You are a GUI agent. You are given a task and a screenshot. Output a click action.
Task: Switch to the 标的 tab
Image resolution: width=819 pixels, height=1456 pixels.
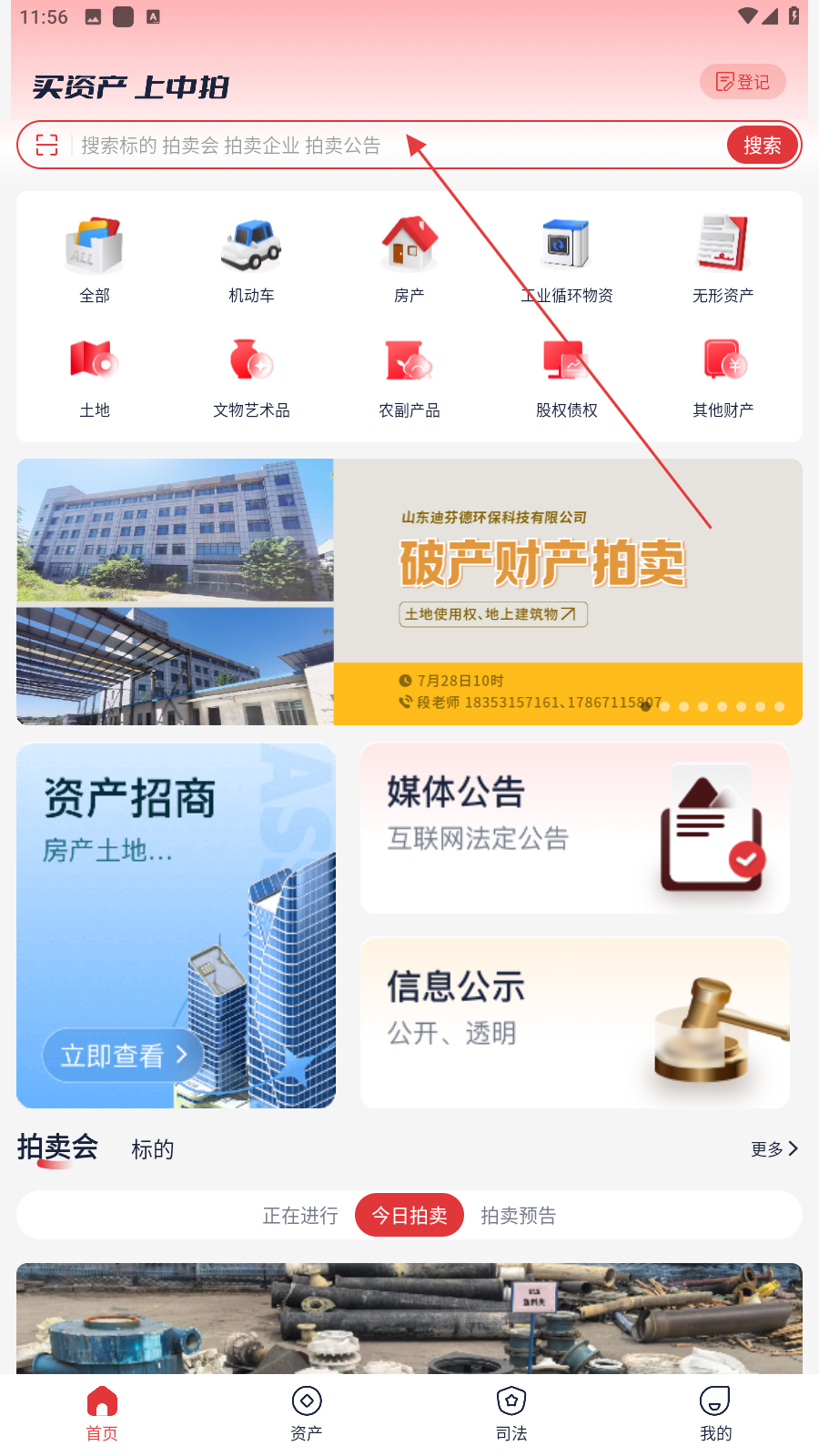152,1149
